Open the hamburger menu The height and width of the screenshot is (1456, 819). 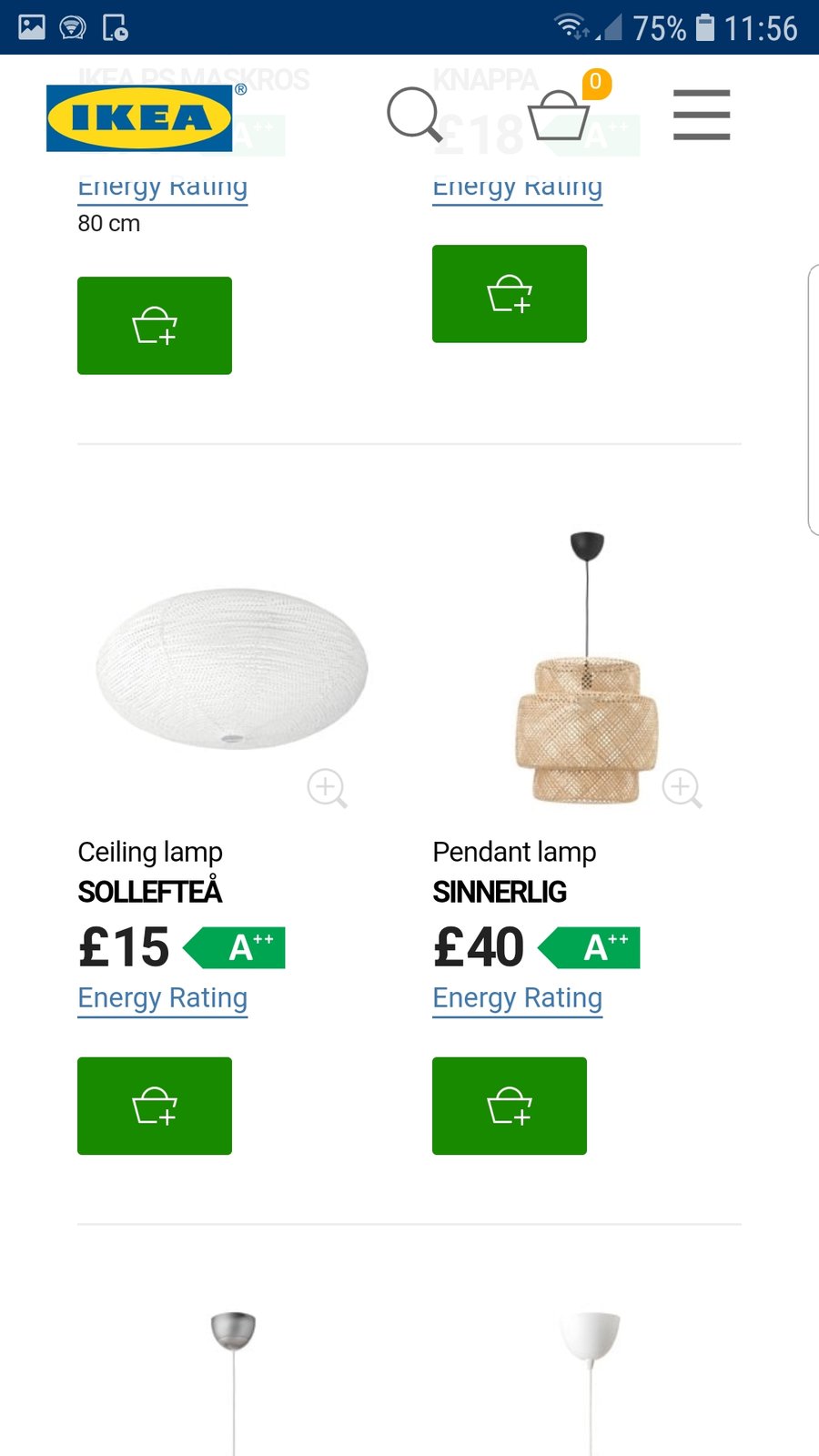click(x=701, y=115)
